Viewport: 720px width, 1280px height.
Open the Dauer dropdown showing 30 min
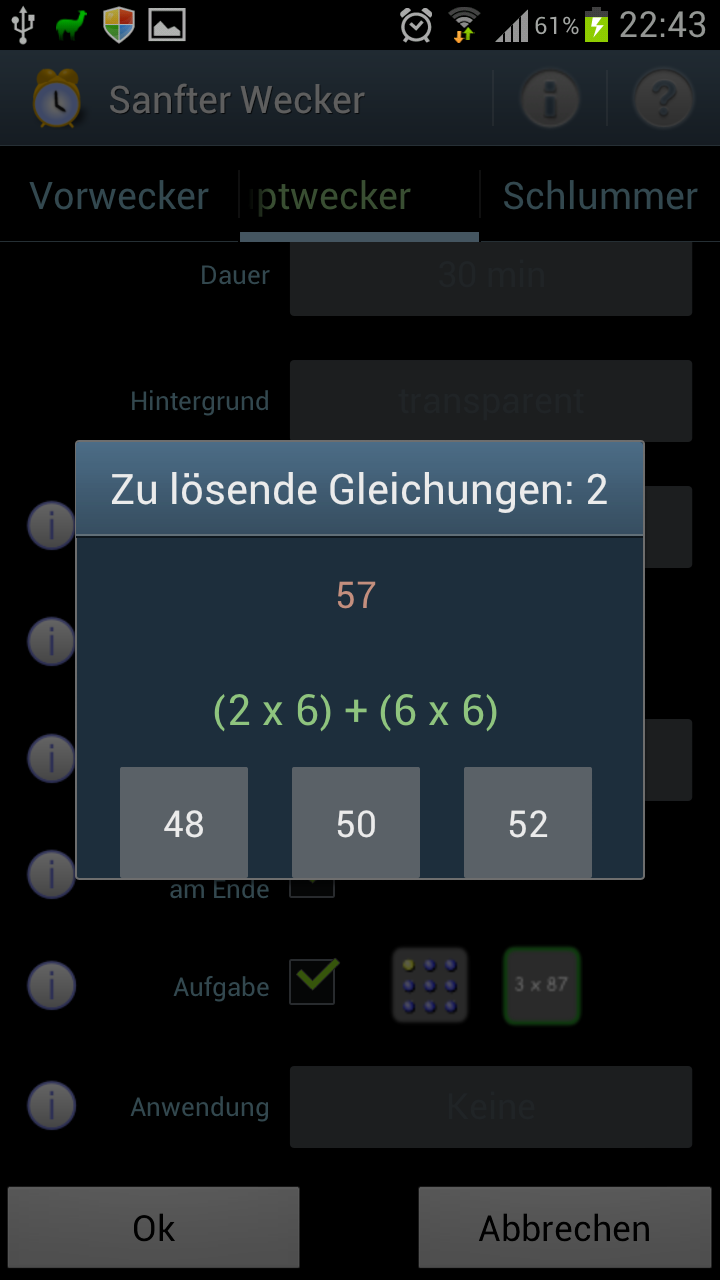point(491,275)
